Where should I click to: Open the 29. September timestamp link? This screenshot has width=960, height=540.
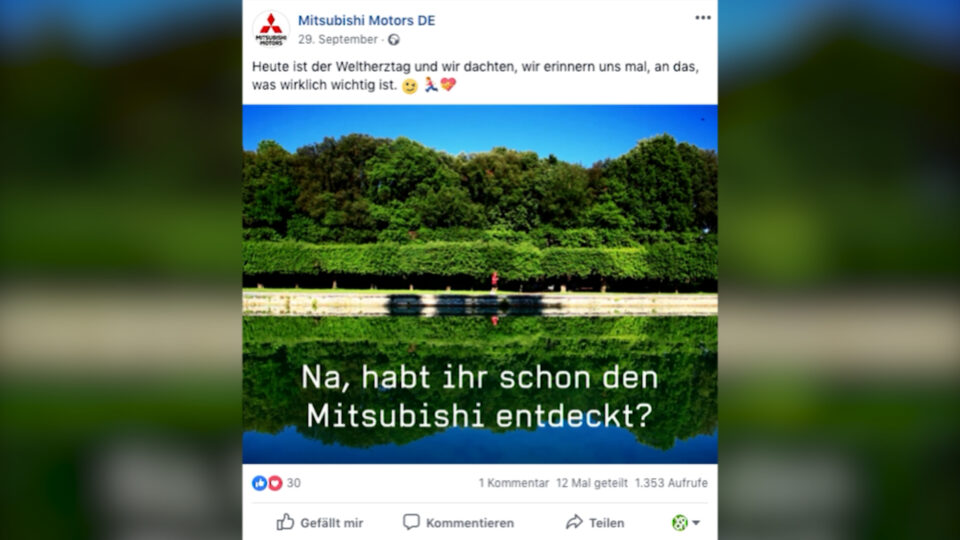(338, 40)
